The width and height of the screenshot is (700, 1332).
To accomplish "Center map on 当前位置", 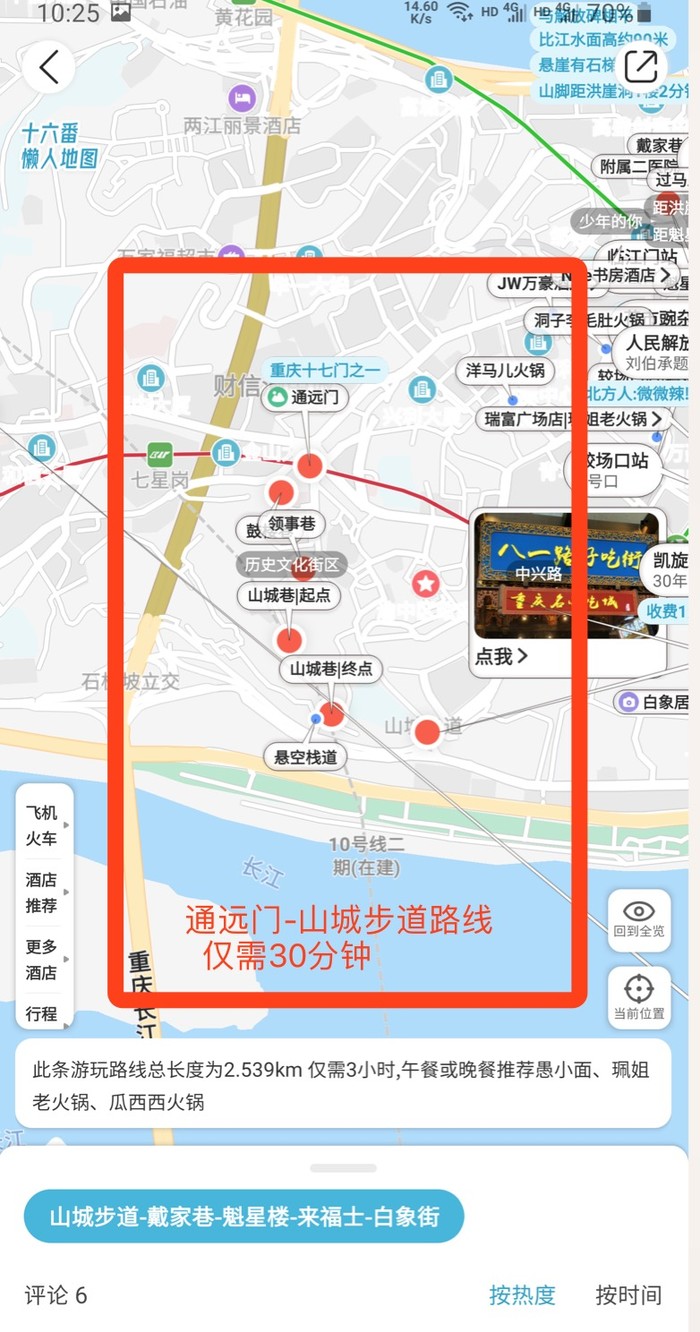I will (638, 997).
